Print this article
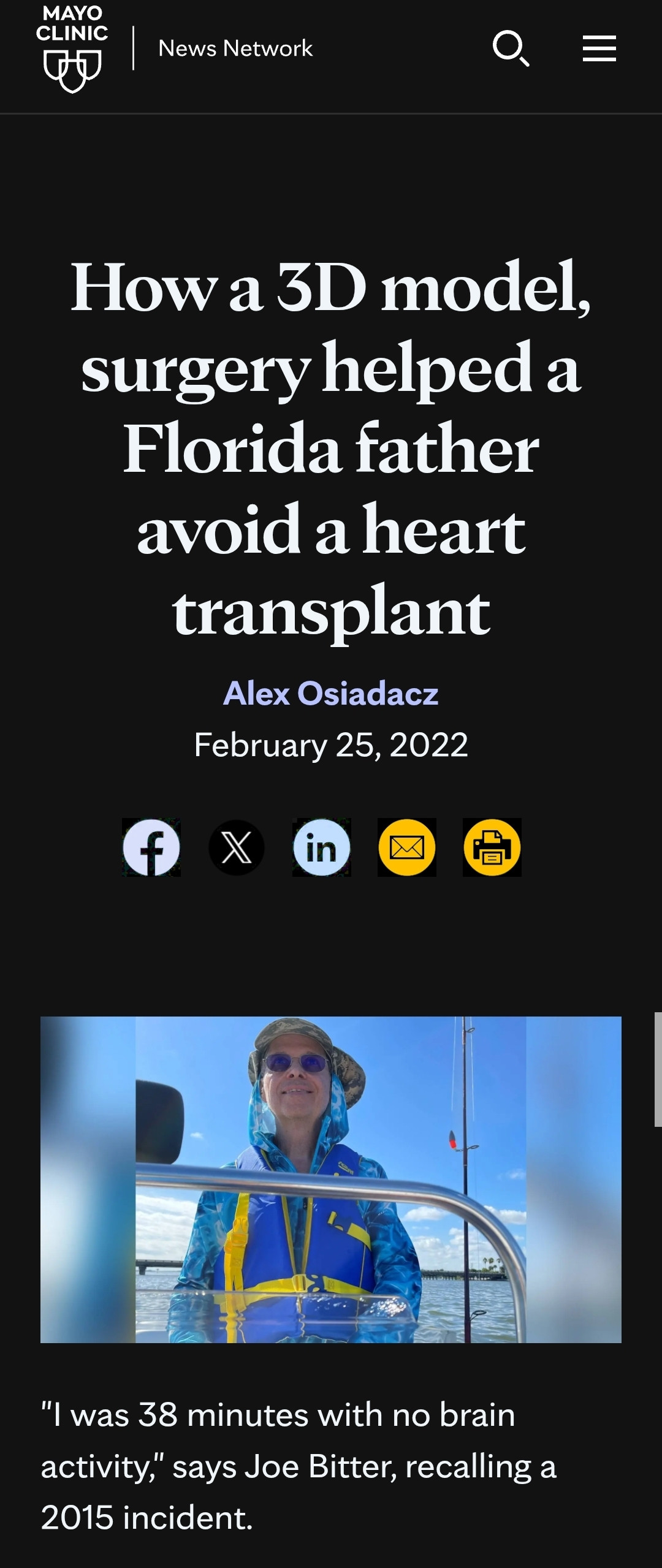Viewport: 662px width, 1568px height. click(x=492, y=847)
